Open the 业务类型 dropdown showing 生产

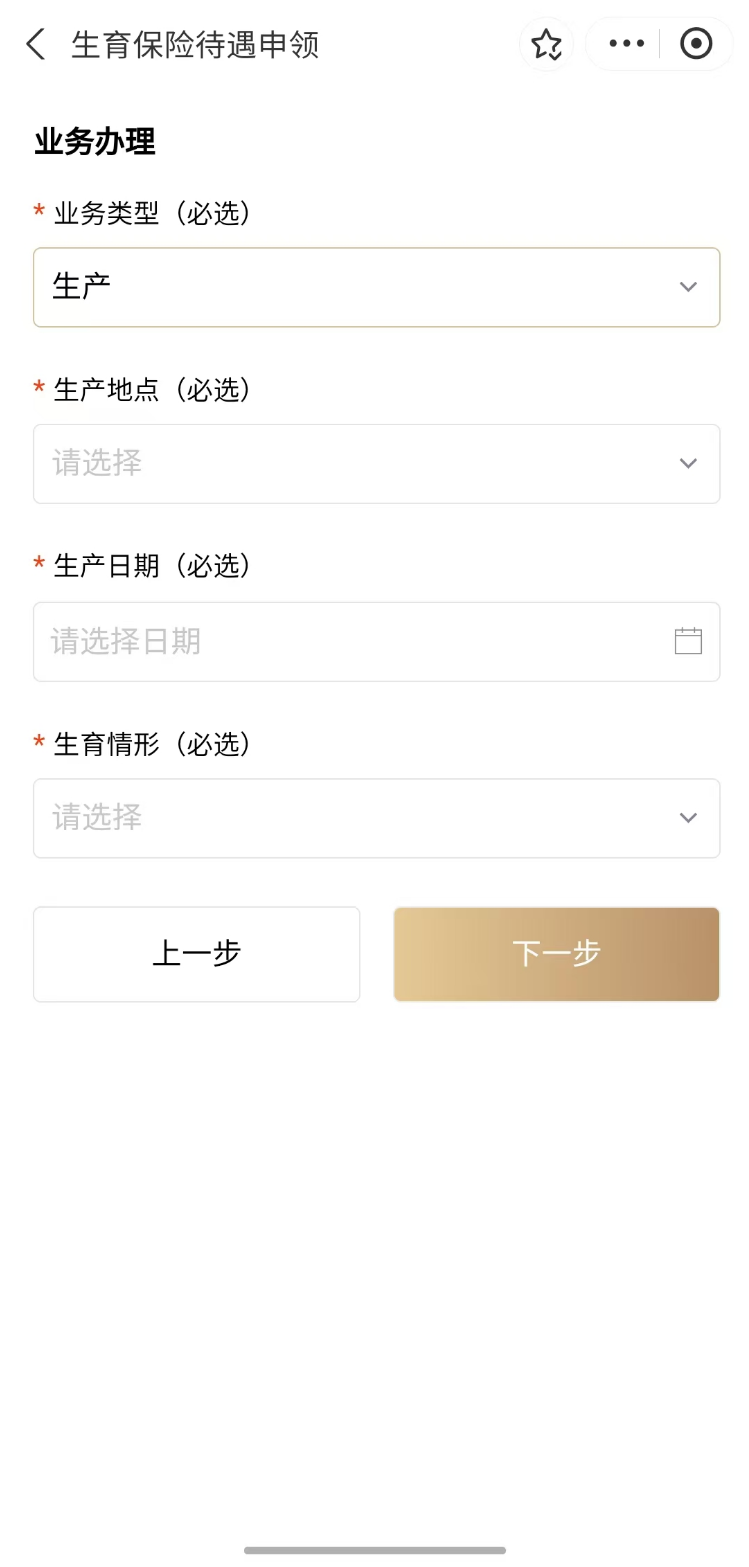(376, 287)
